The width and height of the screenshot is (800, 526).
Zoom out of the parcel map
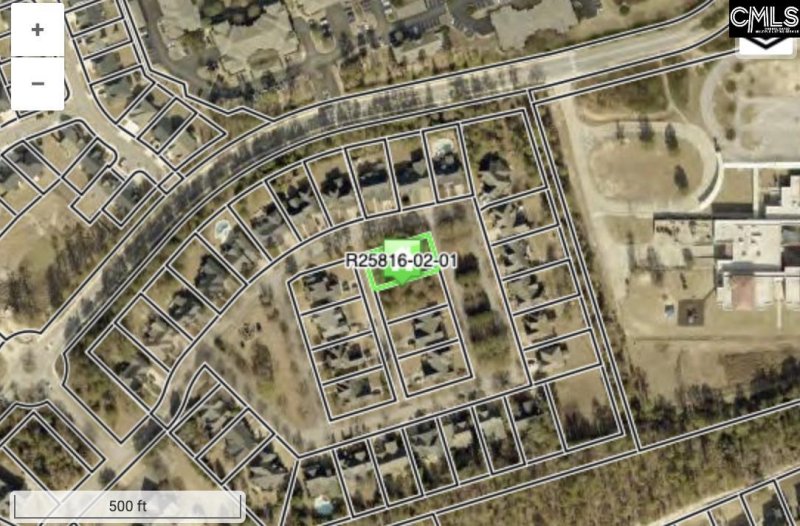tap(37, 83)
